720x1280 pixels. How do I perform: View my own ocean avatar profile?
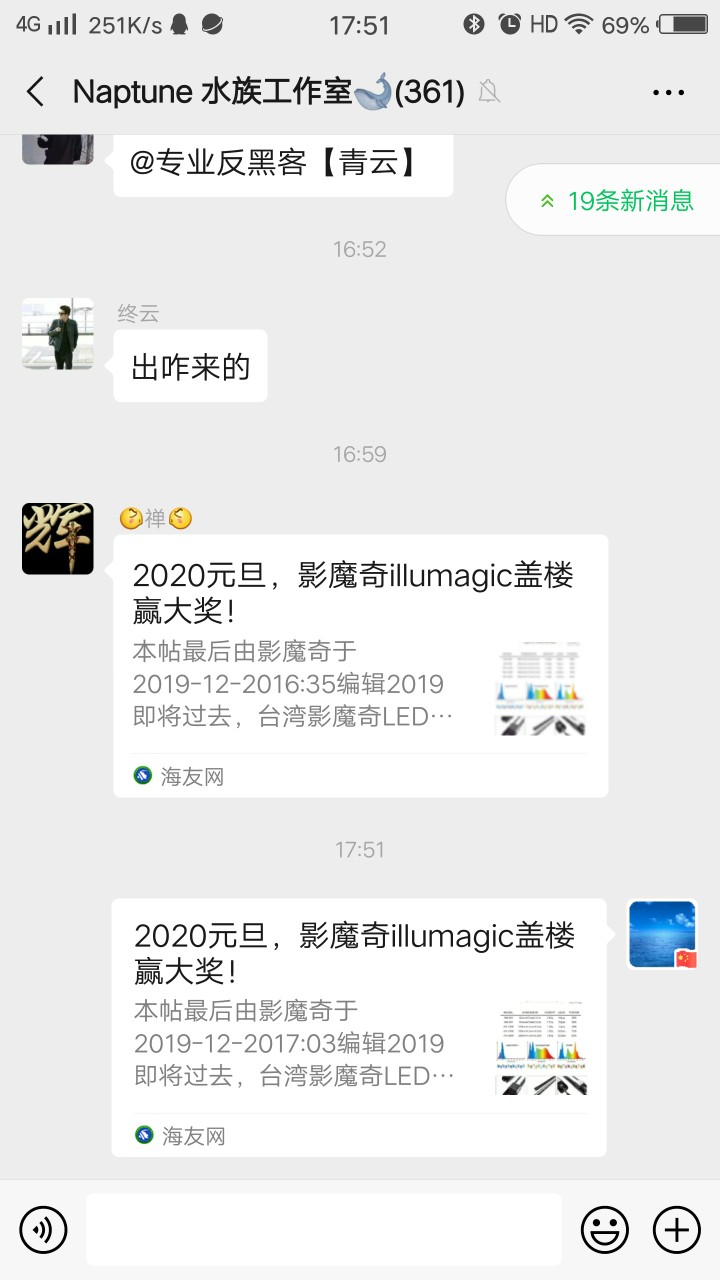coord(662,934)
